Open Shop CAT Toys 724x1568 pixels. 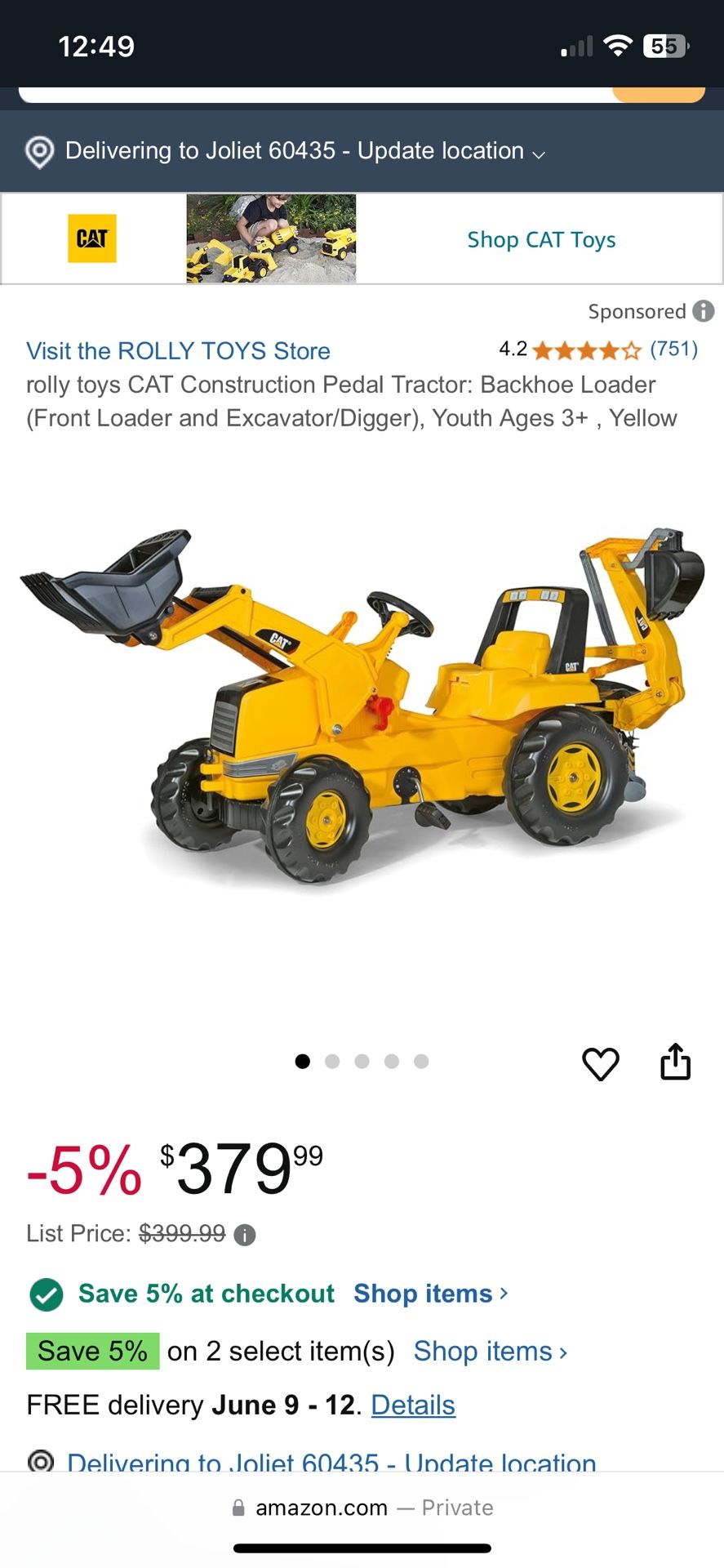[x=540, y=239]
